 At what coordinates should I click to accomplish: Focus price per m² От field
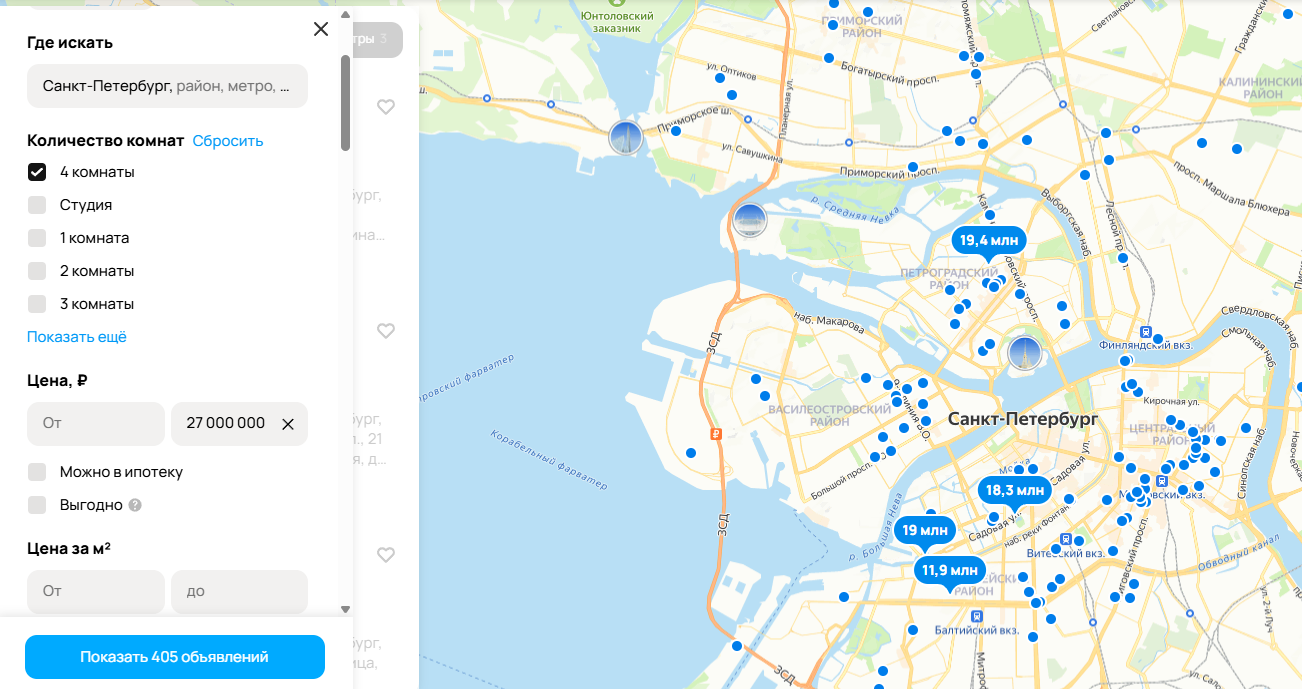click(x=96, y=592)
